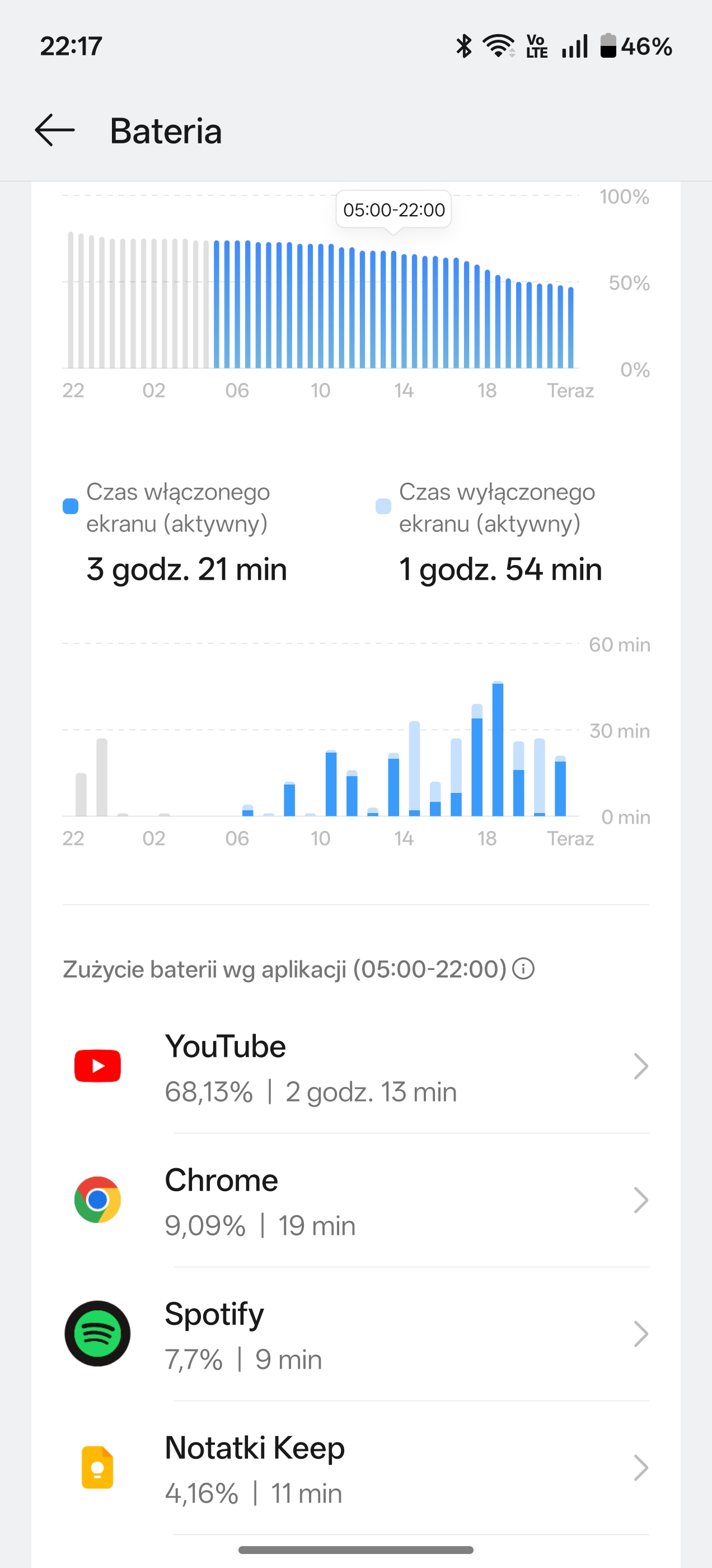Open Chrome battery usage details
The height and width of the screenshot is (1568, 712).
tap(356, 1200)
